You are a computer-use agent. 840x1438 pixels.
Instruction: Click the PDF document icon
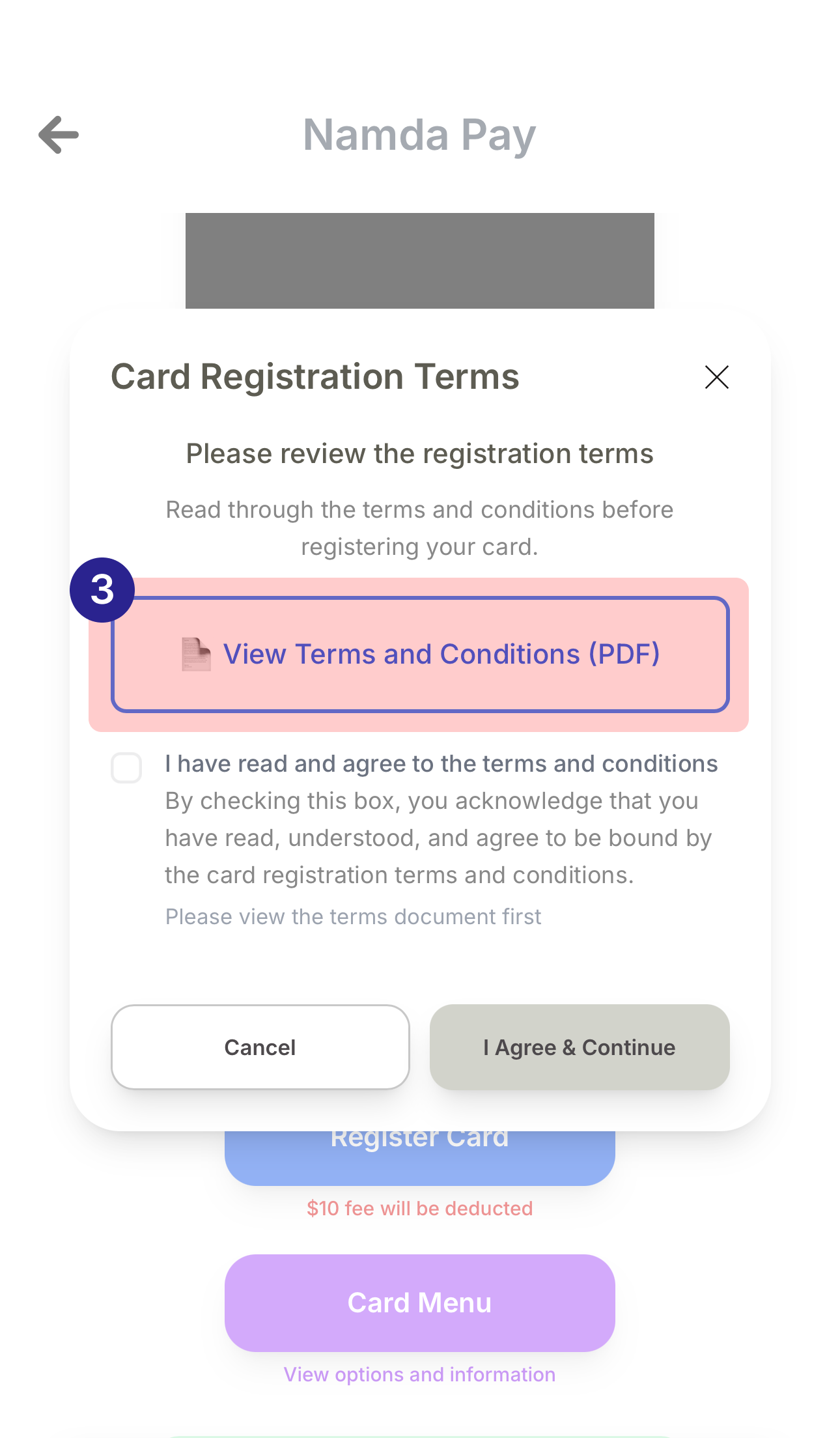point(195,653)
